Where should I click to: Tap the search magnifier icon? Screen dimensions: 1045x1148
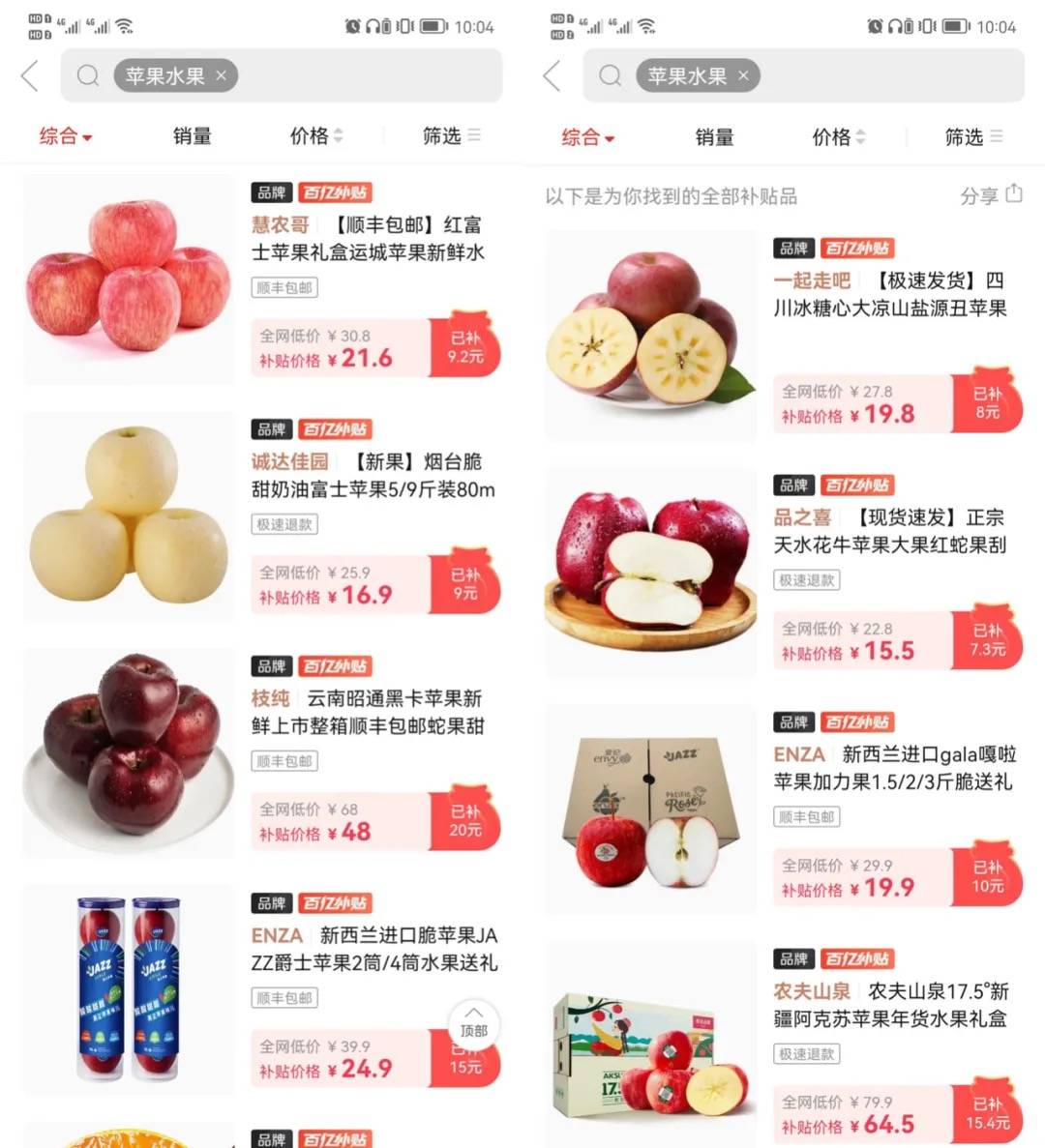tap(88, 75)
